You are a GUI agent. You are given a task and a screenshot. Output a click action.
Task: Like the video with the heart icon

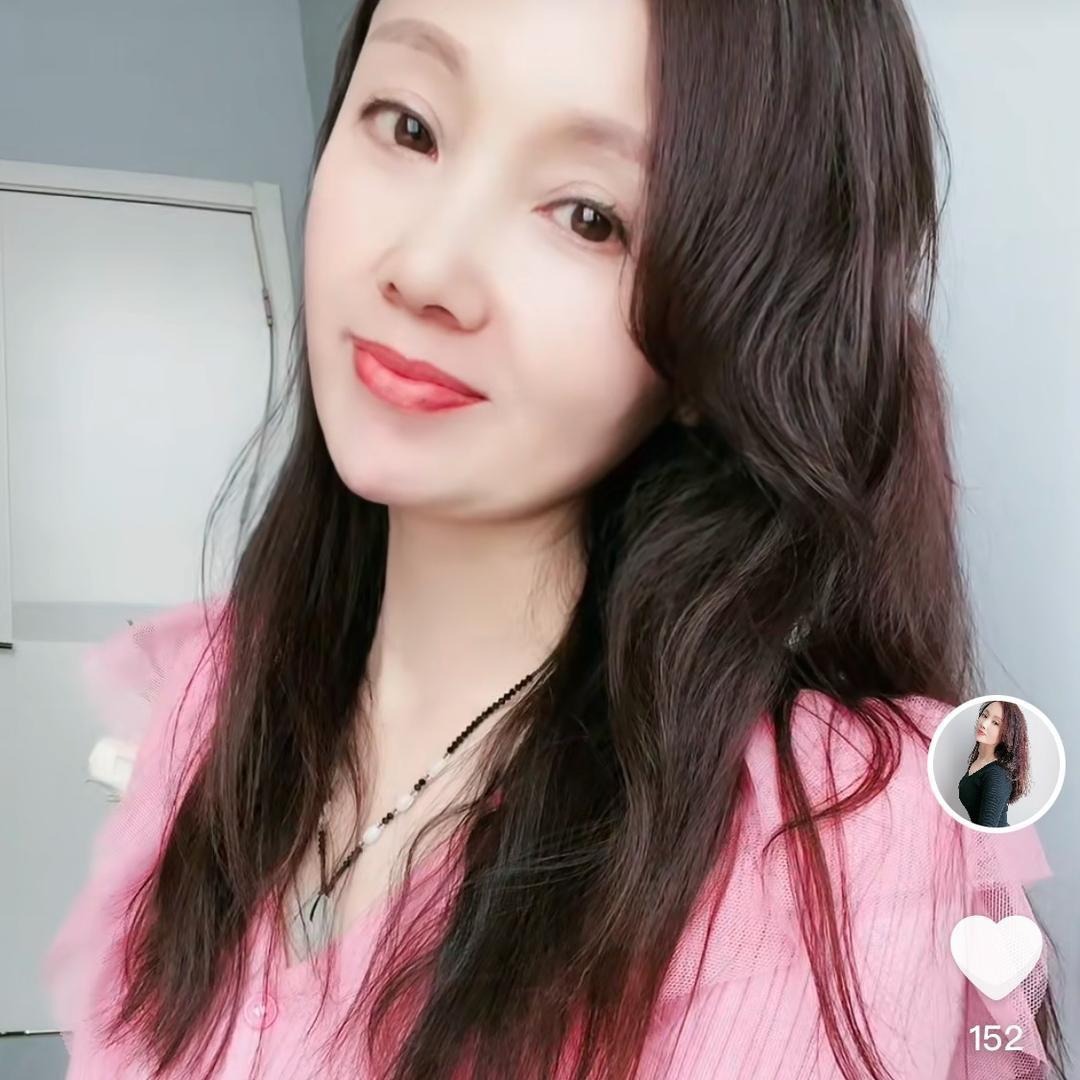[996, 955]
